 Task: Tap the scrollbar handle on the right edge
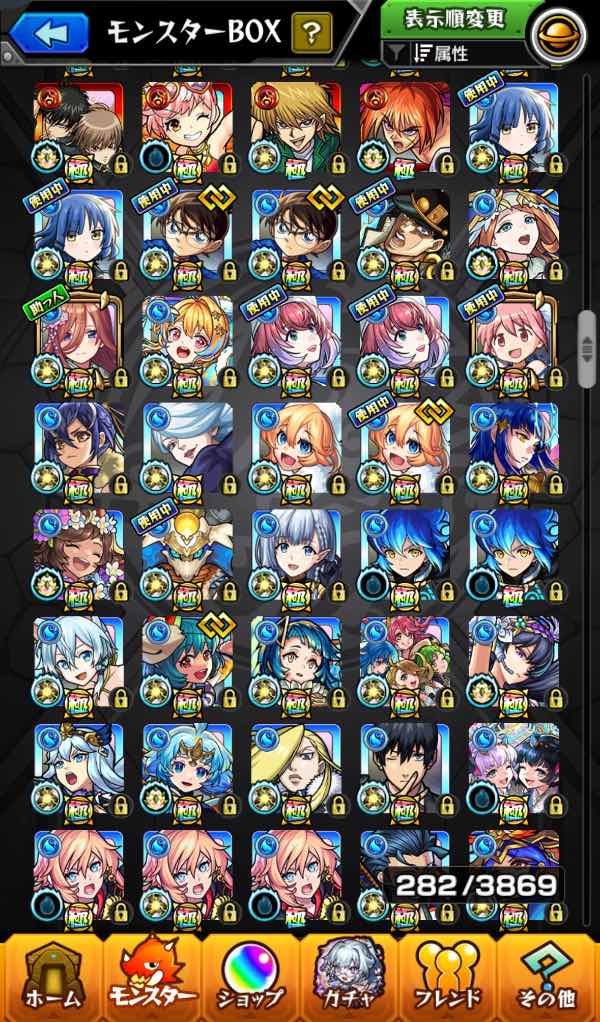tap(588, 347)
